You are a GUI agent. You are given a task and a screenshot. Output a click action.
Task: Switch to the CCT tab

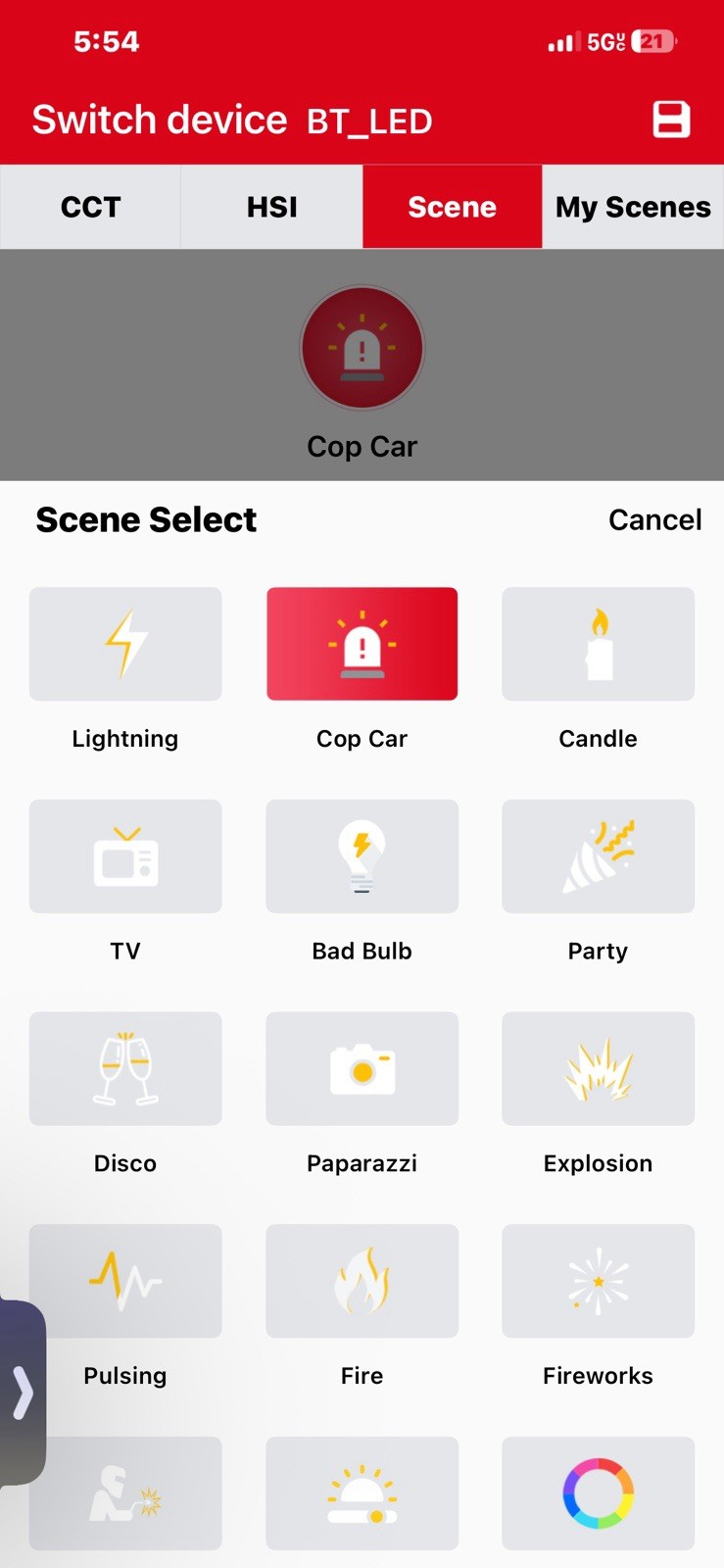90,207
